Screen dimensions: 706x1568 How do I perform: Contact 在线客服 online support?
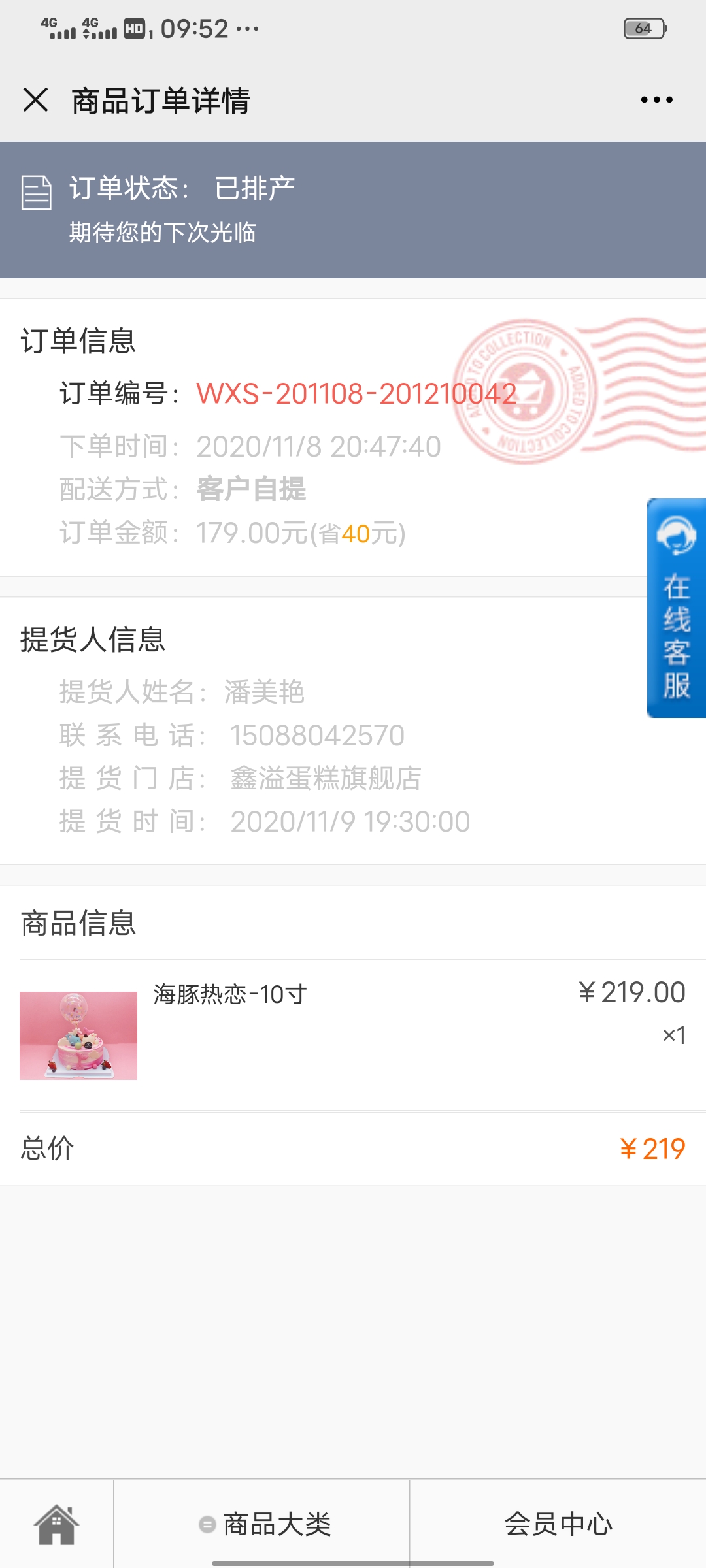click(677, 608)
